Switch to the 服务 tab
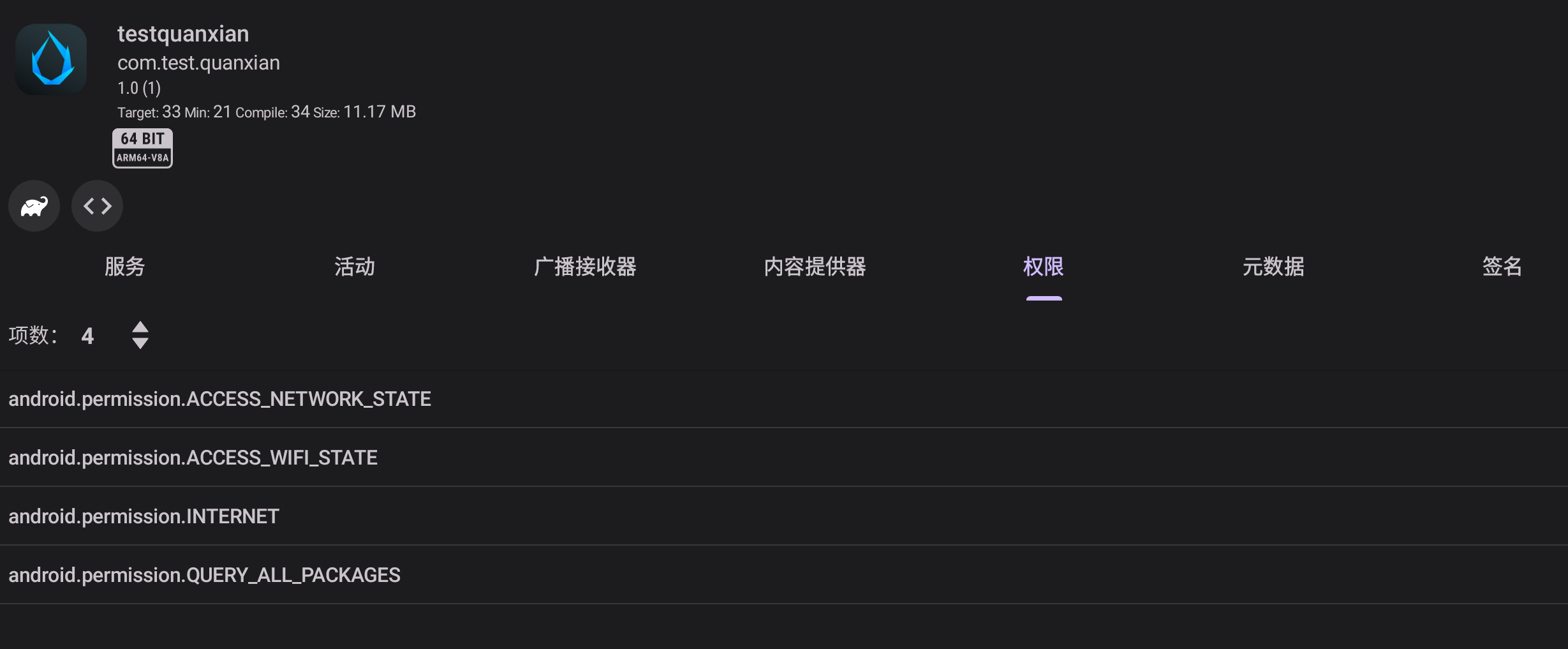The image size is (1568, 649). (125, 267)
